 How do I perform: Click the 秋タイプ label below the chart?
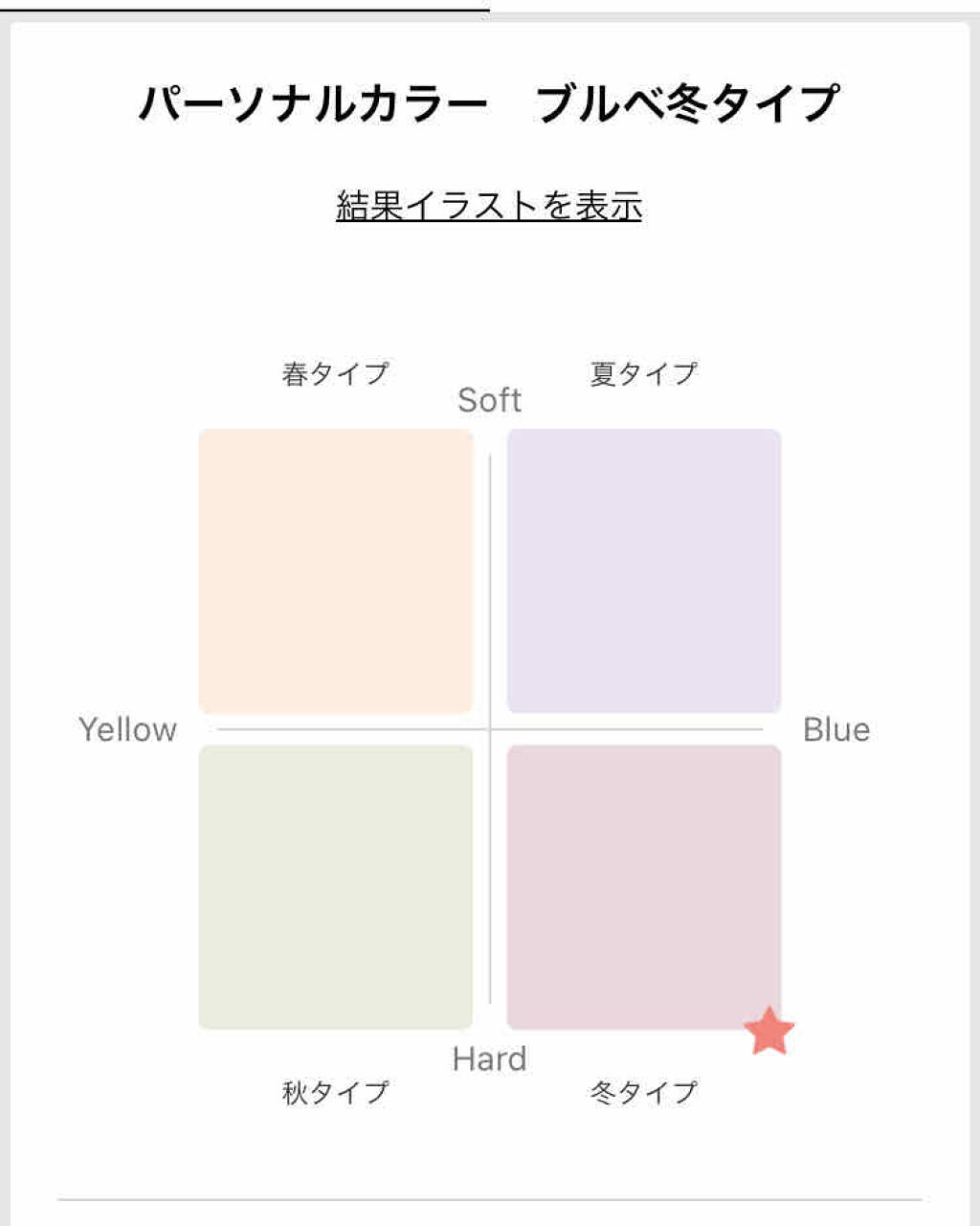click(335, 1088)
